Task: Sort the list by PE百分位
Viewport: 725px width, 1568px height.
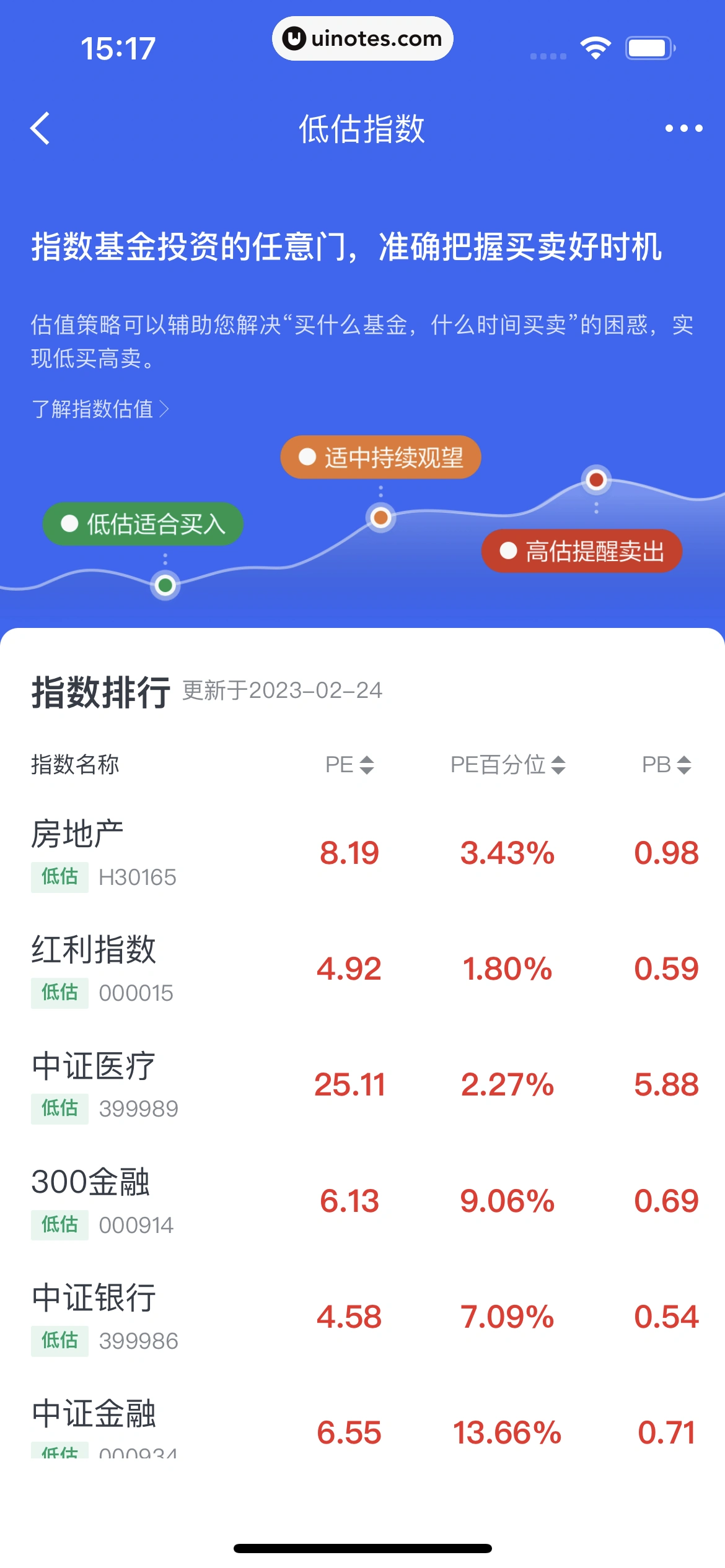Action: click(507, 765)
